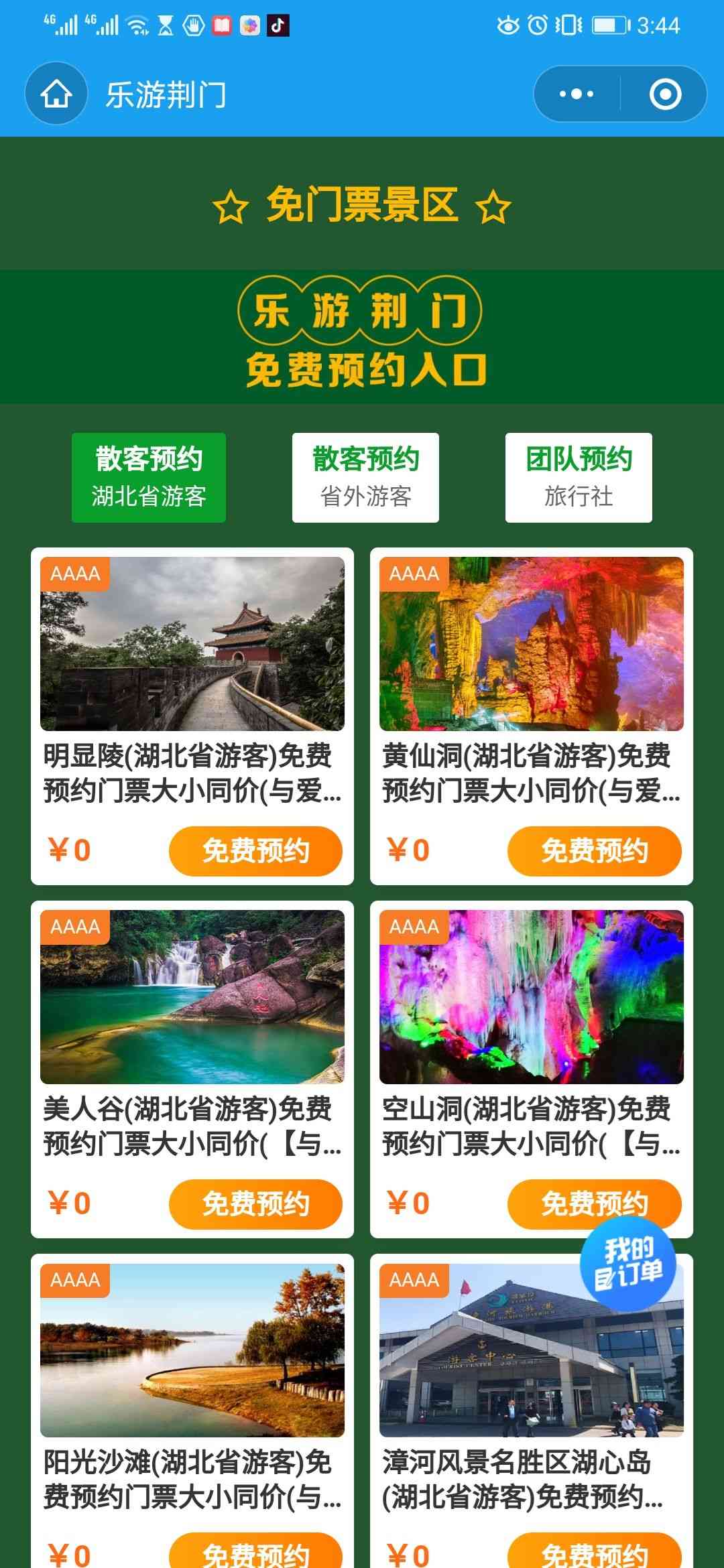View the 美人谷 scenic spot card

(x=192, y=997)
